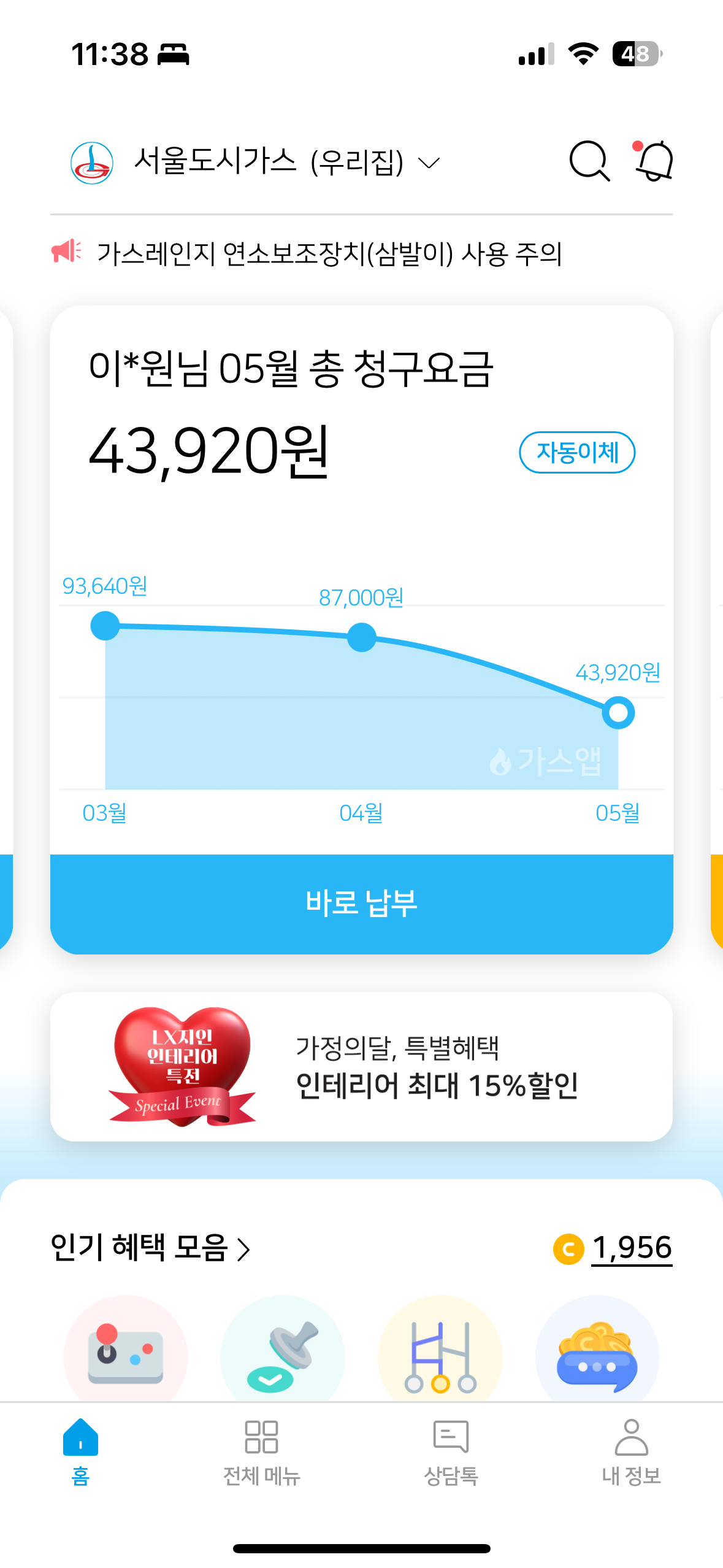Switch to the 내 정보 tab
Viewport: 723px width, 1568px height.
(x=631, y=1451)
